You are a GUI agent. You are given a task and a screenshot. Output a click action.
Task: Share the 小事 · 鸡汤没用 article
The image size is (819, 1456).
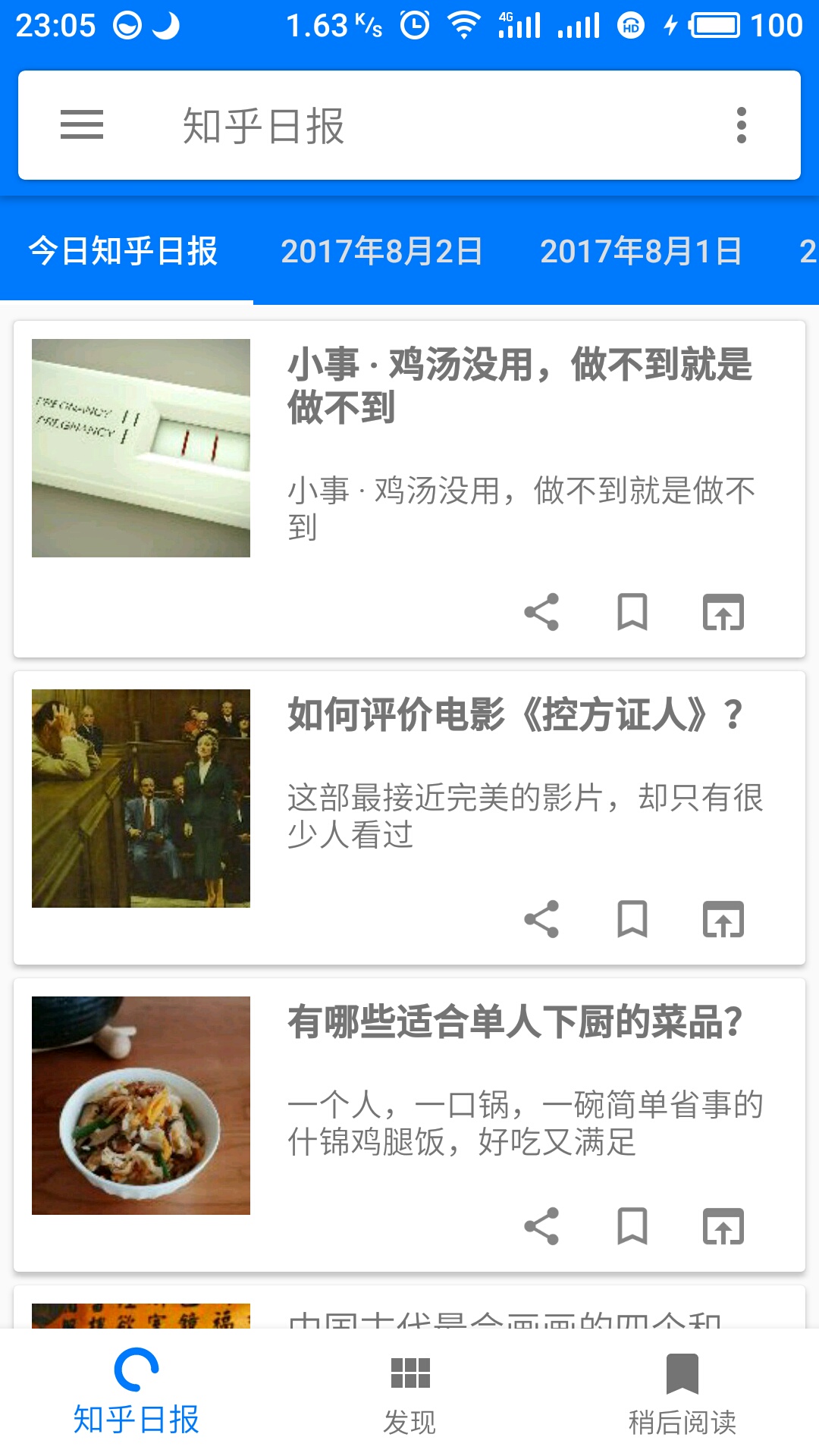tap(541, 612)
